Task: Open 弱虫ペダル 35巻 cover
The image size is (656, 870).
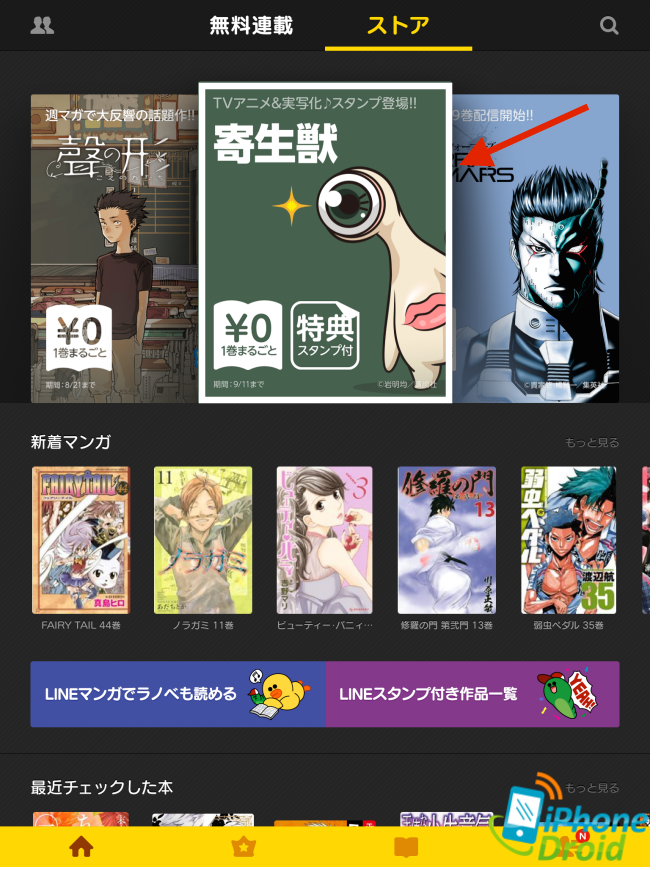Action: [x=568, y=540]
